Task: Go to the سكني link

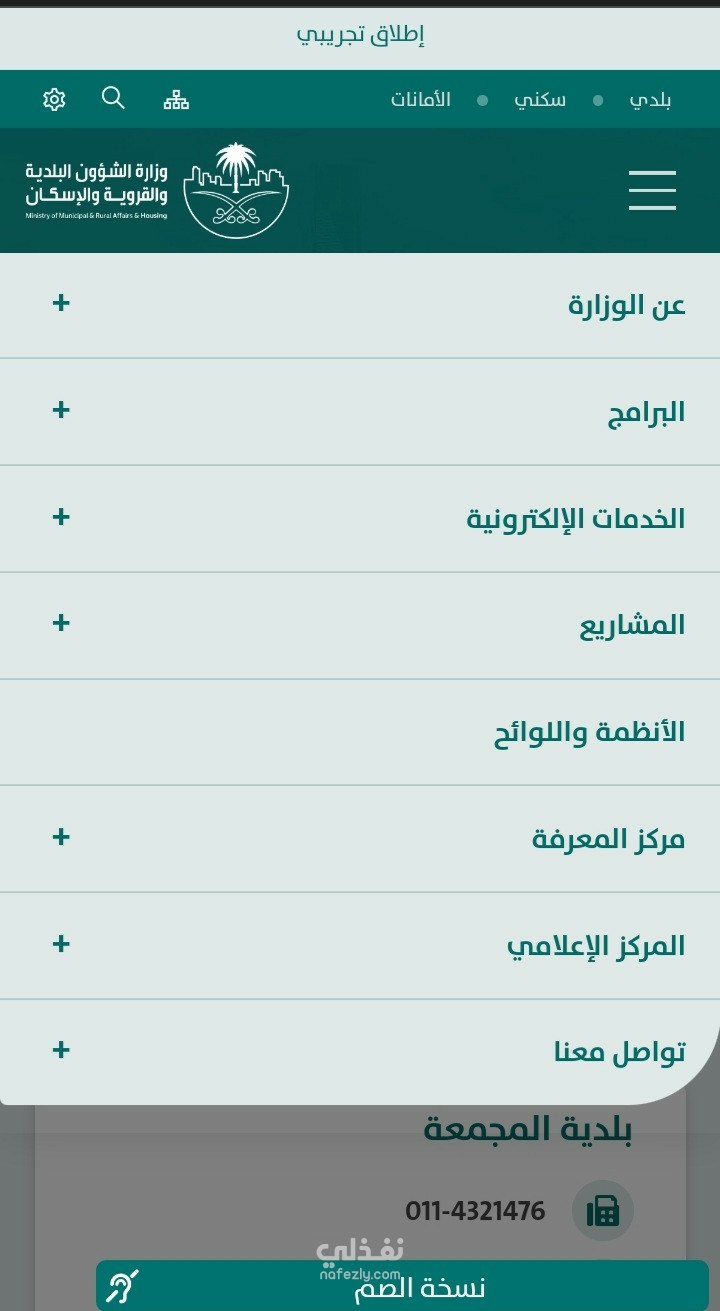Action: tap(540, 100)
